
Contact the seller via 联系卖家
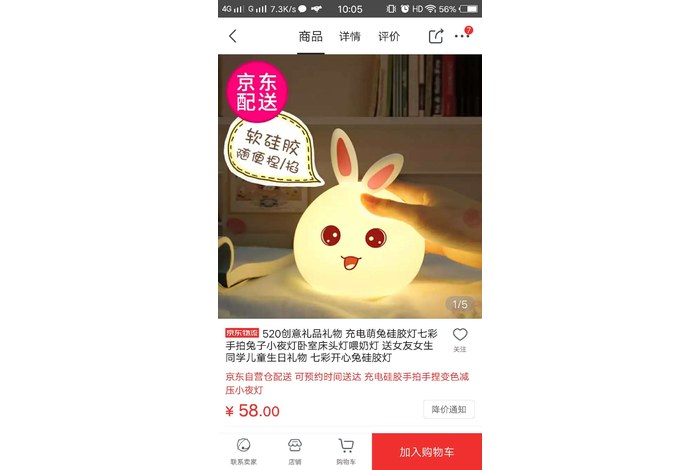pyautogui.click(x=243, y=451)
